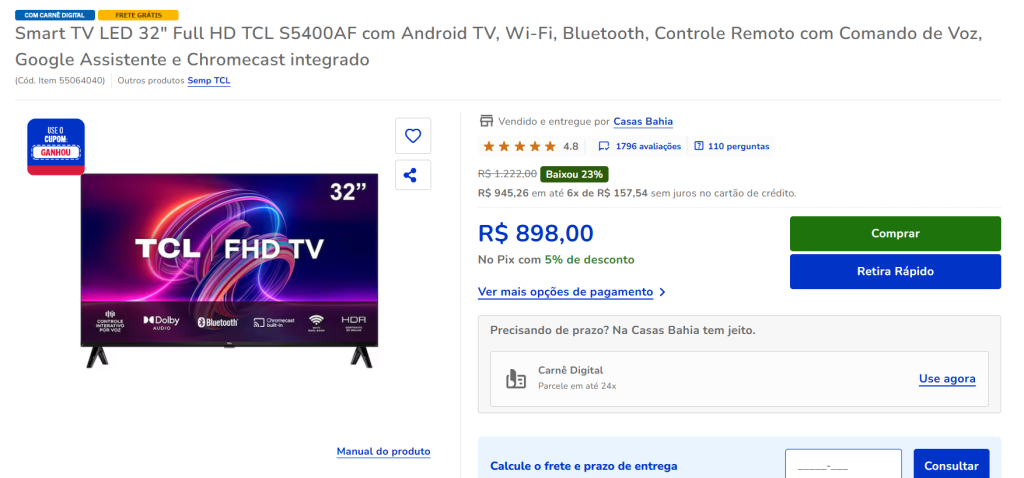Focus the CEP input field for shipping
This screenshot has height=478, width=1024.
click(x=842, y=465)
